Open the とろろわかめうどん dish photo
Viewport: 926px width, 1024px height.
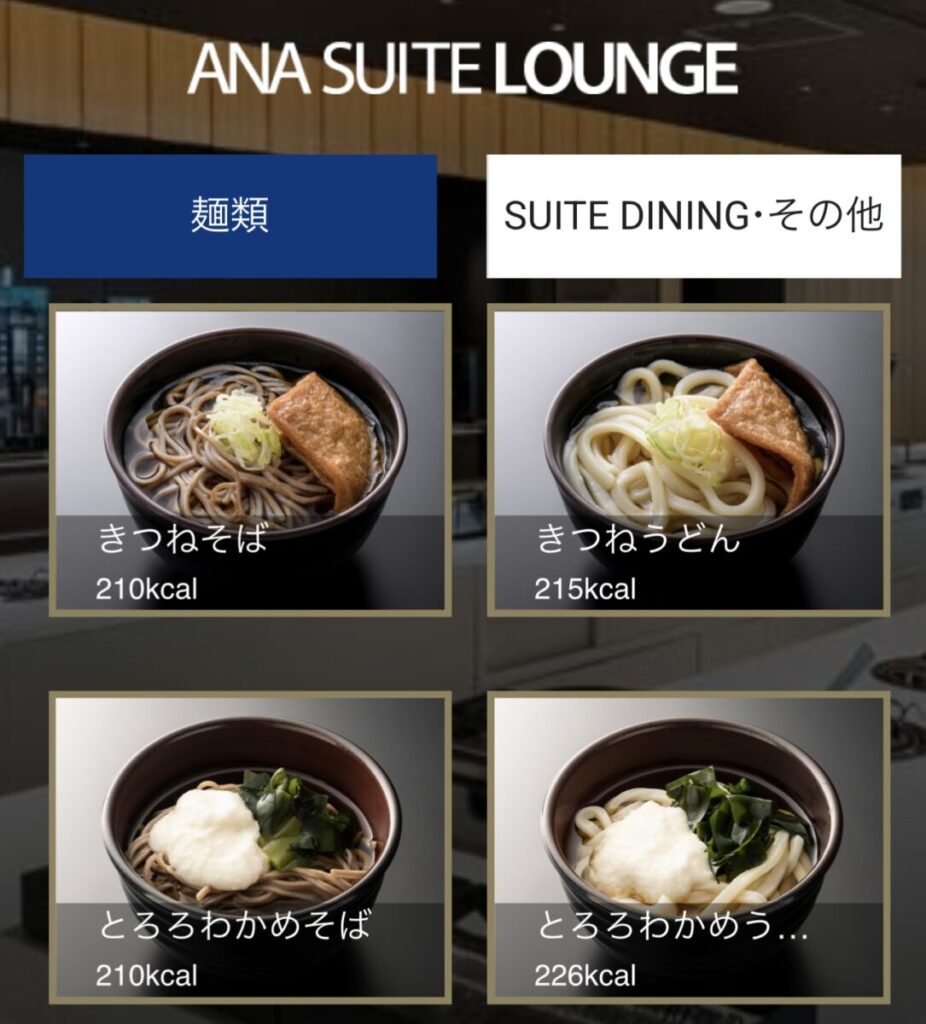686,800
